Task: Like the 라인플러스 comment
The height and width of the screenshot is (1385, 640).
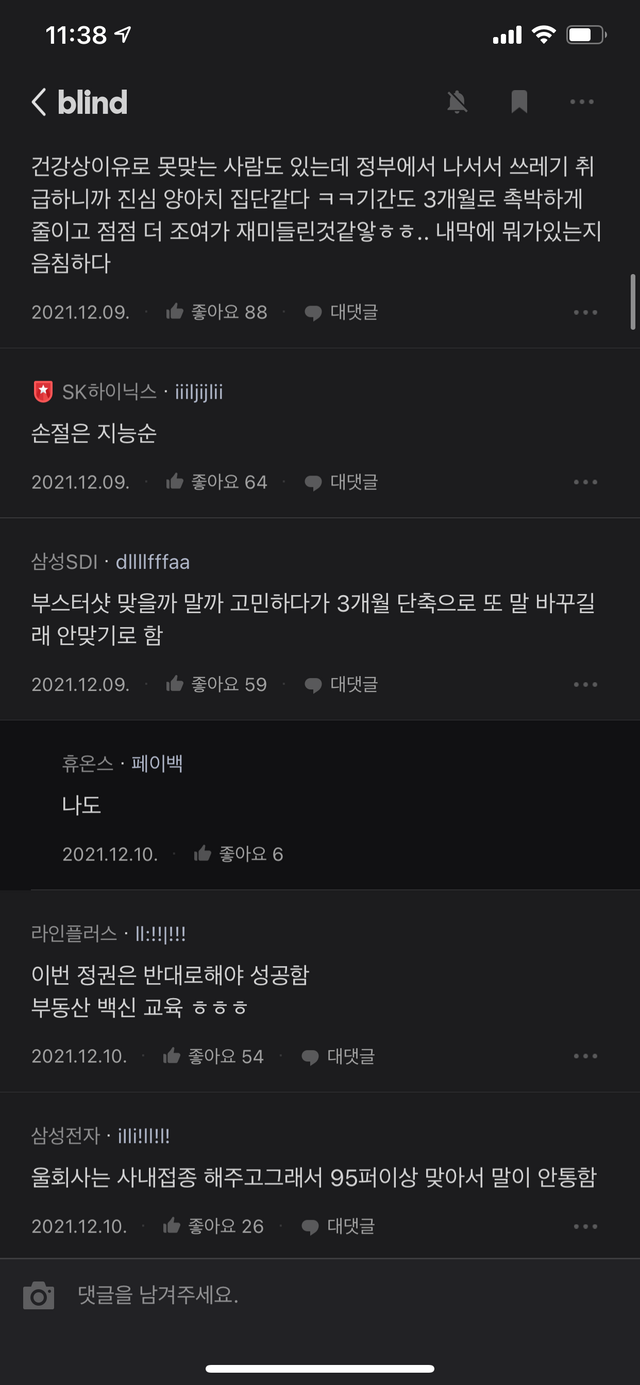Action: (213, 1057)
